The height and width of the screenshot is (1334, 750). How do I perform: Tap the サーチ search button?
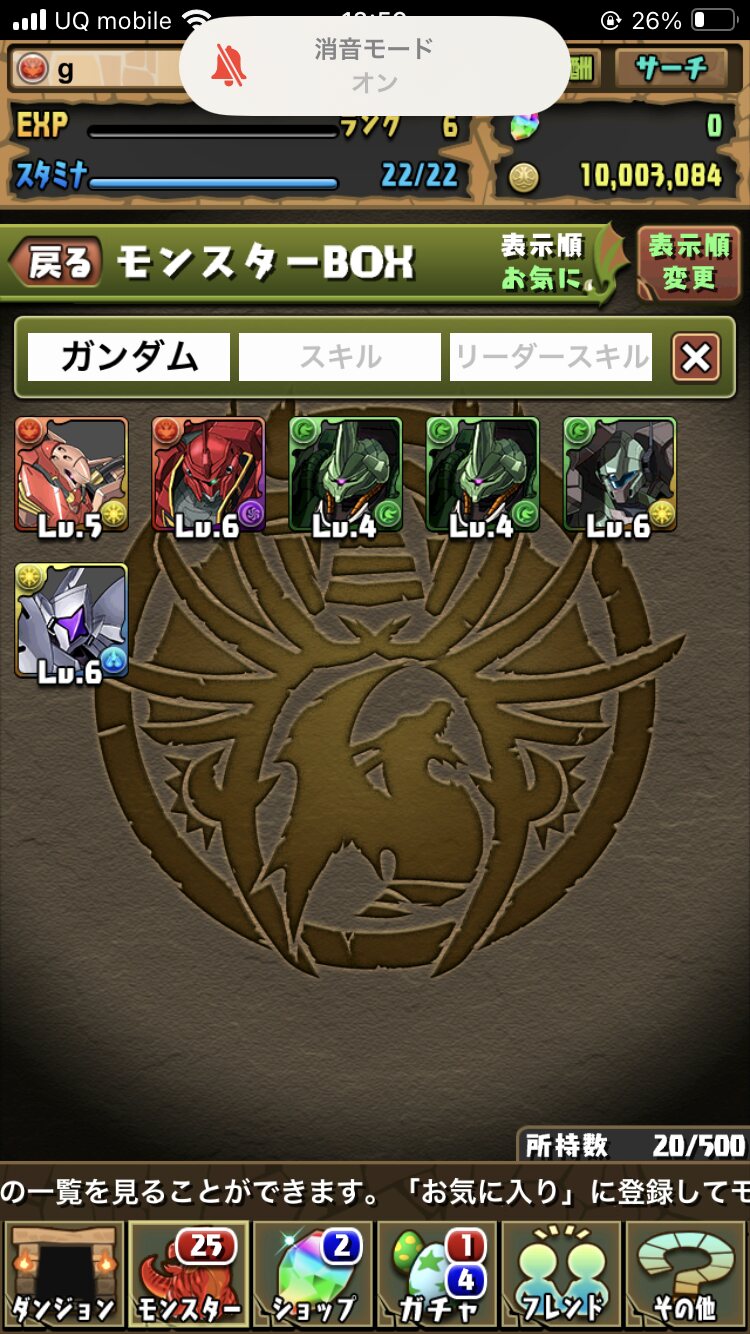[x=674, y=68]
